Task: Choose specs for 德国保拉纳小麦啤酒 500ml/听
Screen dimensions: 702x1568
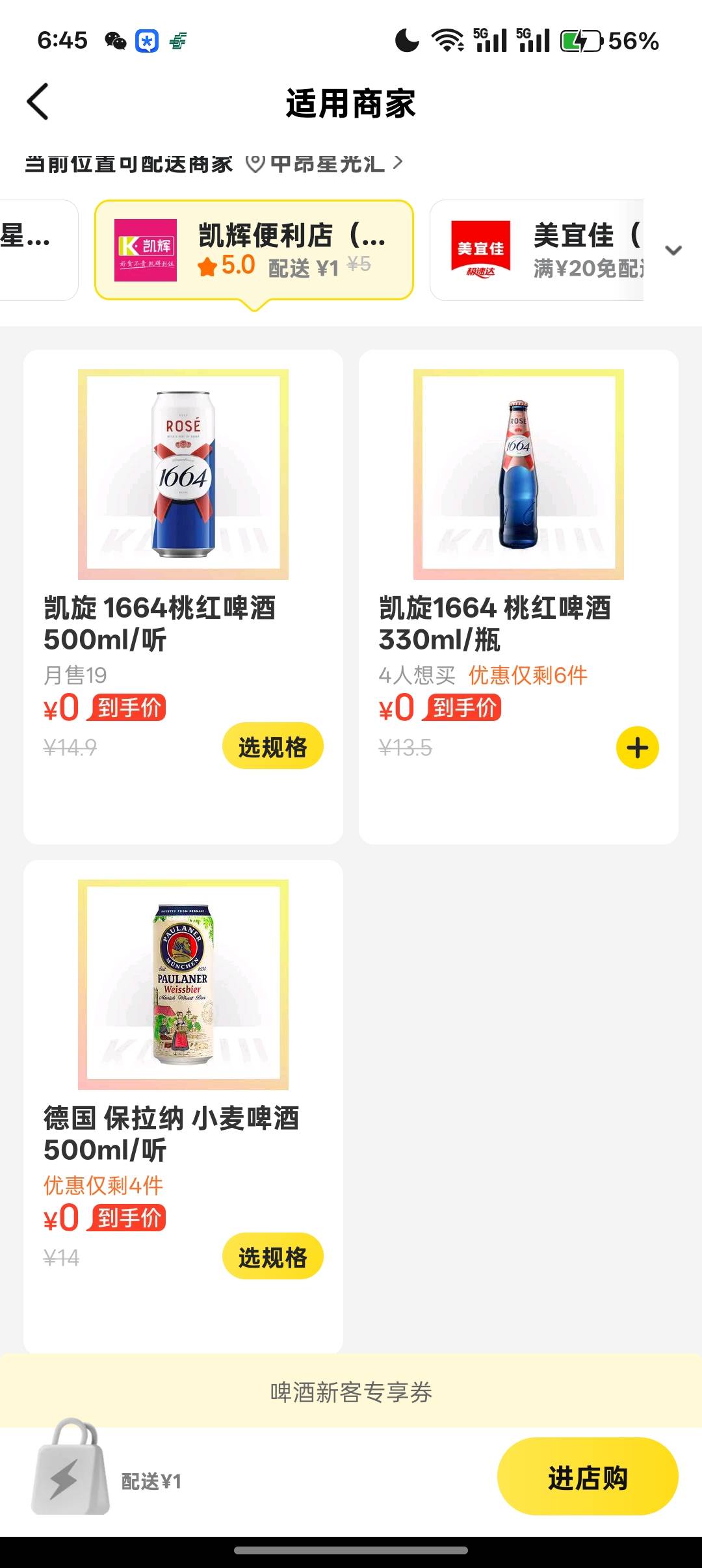Action: point(272,1257)
